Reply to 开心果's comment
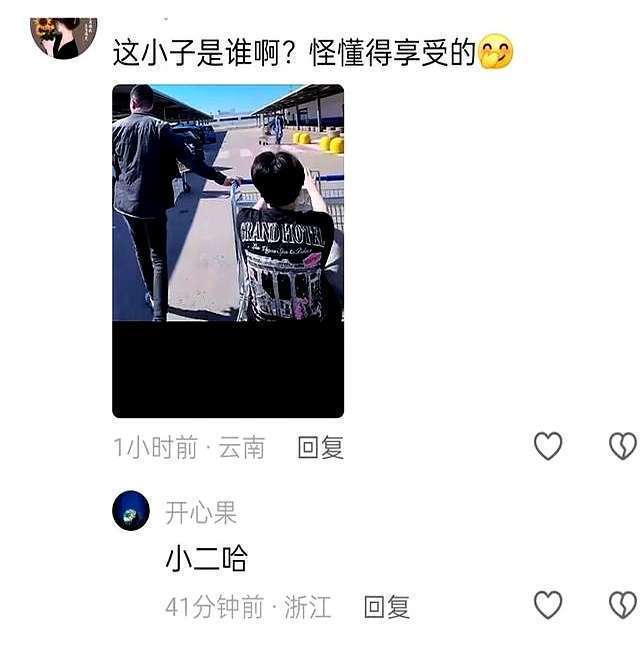The height and width of the screenshot is (645, 640). point(386,606)
